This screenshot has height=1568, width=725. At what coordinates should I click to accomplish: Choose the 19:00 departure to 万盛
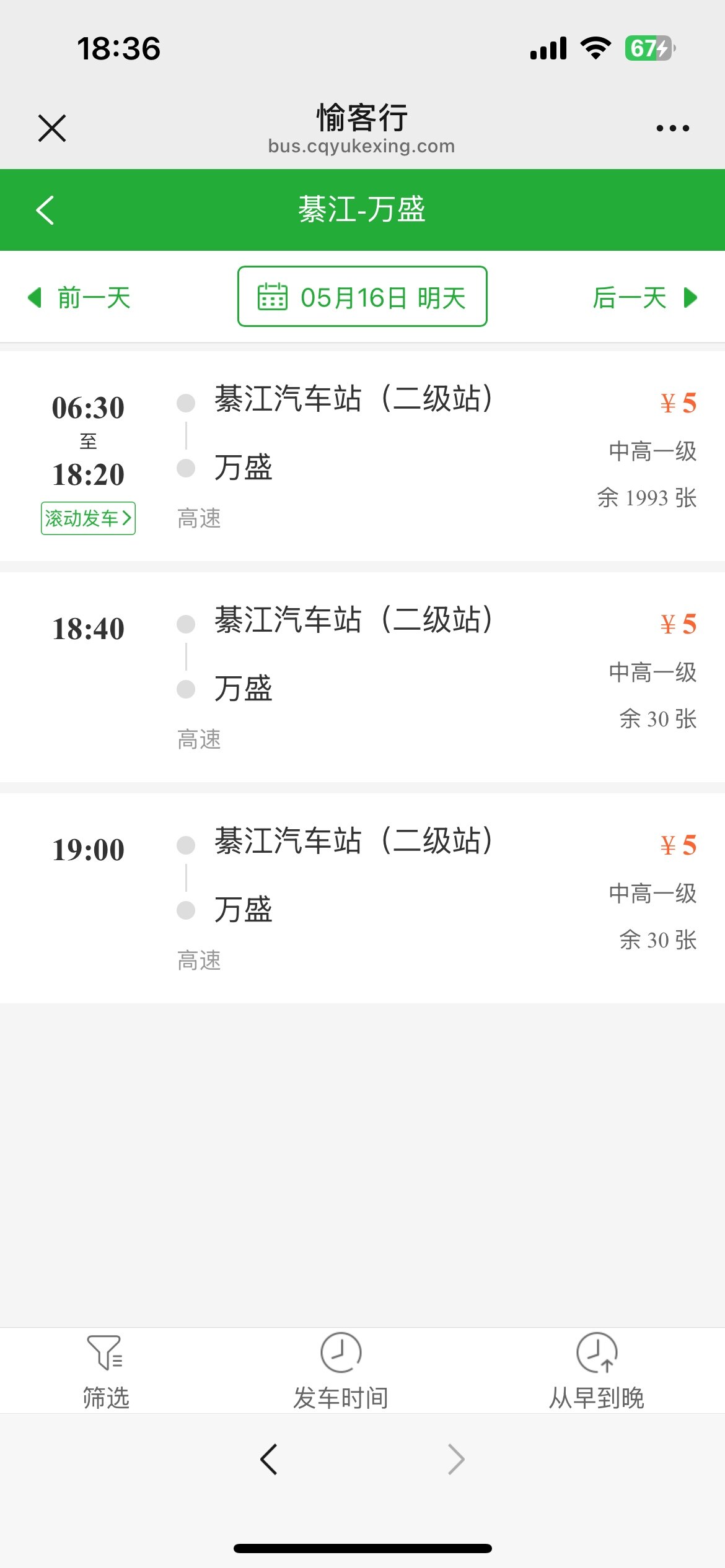point(362,898)
